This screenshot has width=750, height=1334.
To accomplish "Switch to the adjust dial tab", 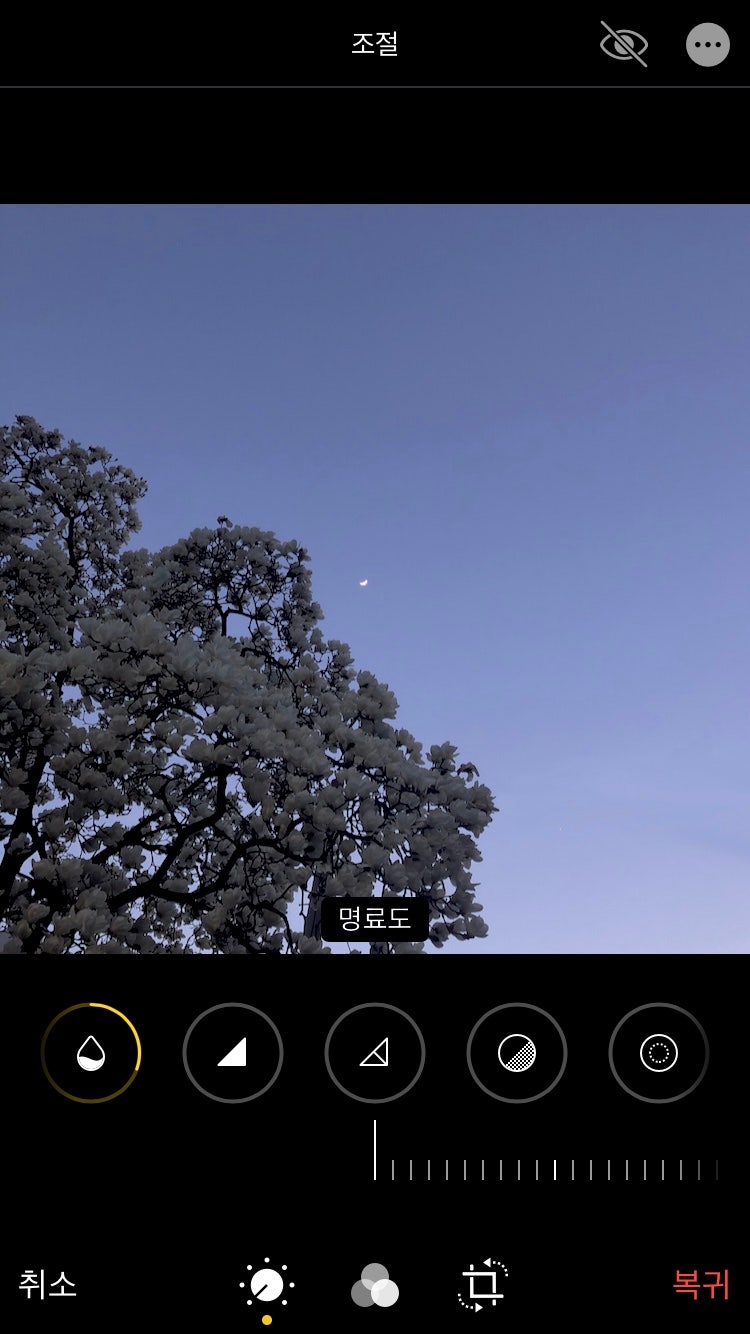I will tap(267, 1286).
